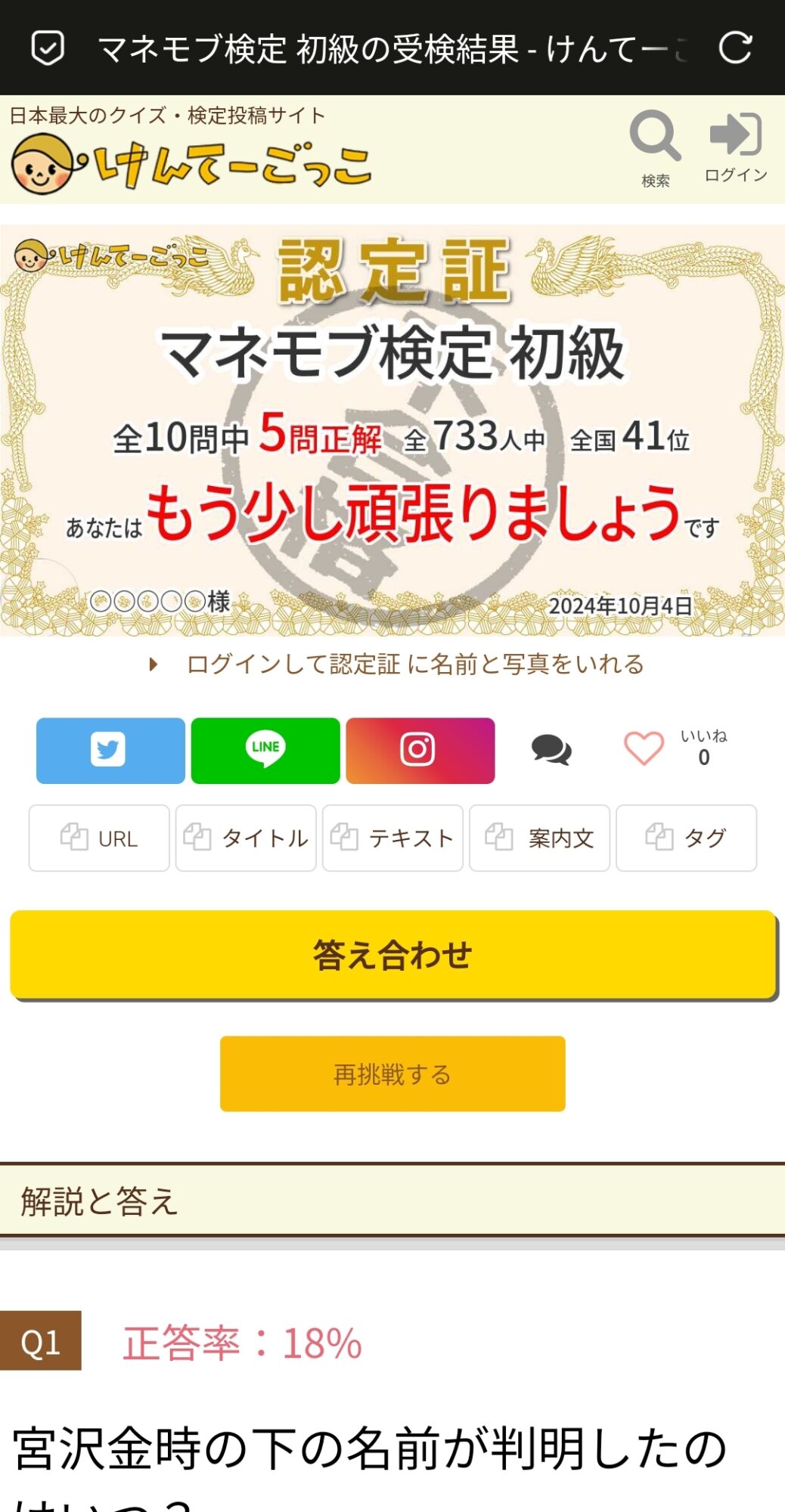Screen dimensions: 785x1512
Task: Reload the page with the refresh icon
Action: pyautogui.click(x=735, y=48)
